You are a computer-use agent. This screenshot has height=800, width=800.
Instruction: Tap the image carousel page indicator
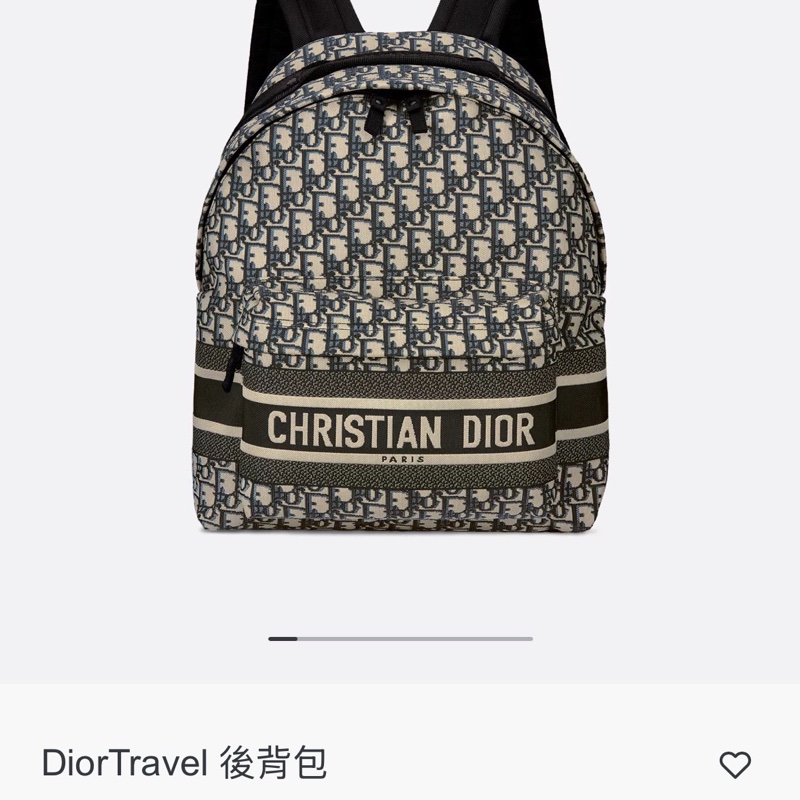[x=400, y=638]
